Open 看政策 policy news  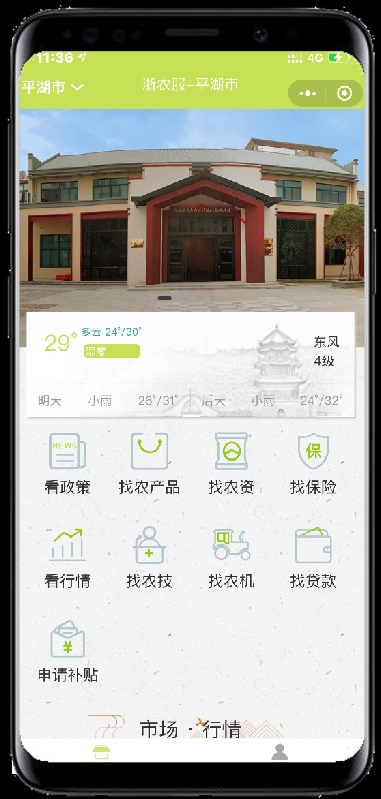[68, 464]
